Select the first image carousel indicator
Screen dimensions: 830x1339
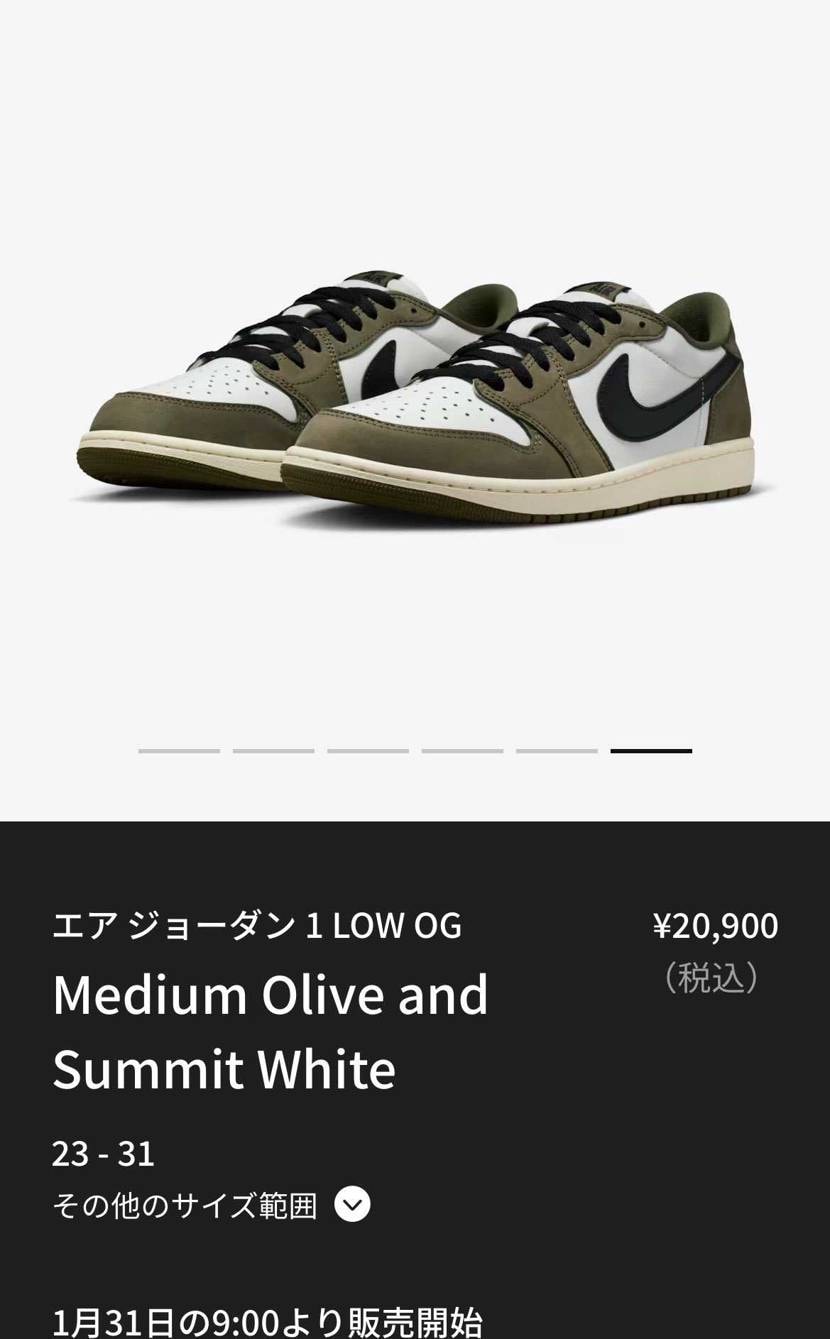click(x=181, y=750)
